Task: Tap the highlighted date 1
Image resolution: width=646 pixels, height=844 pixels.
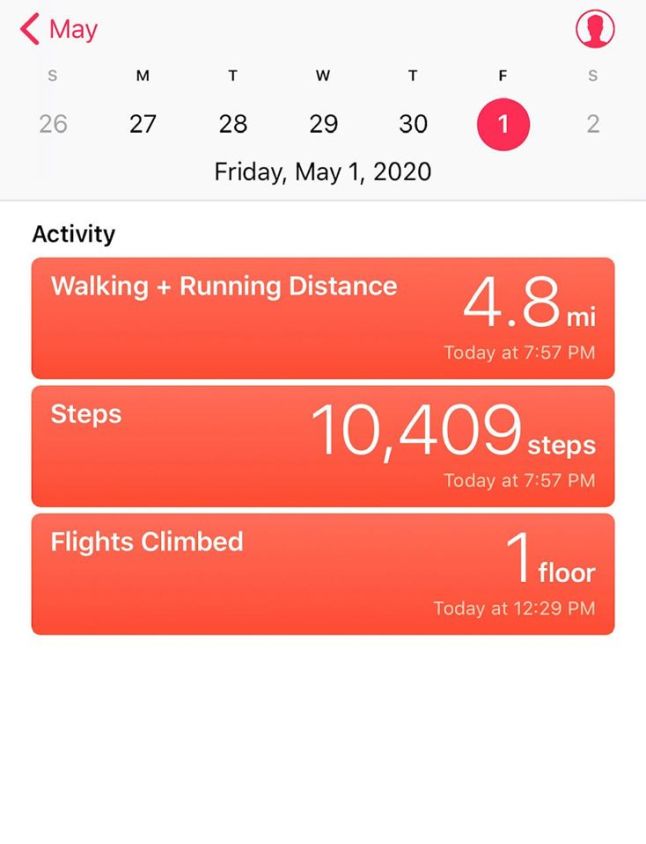Action: click(503, 124)
